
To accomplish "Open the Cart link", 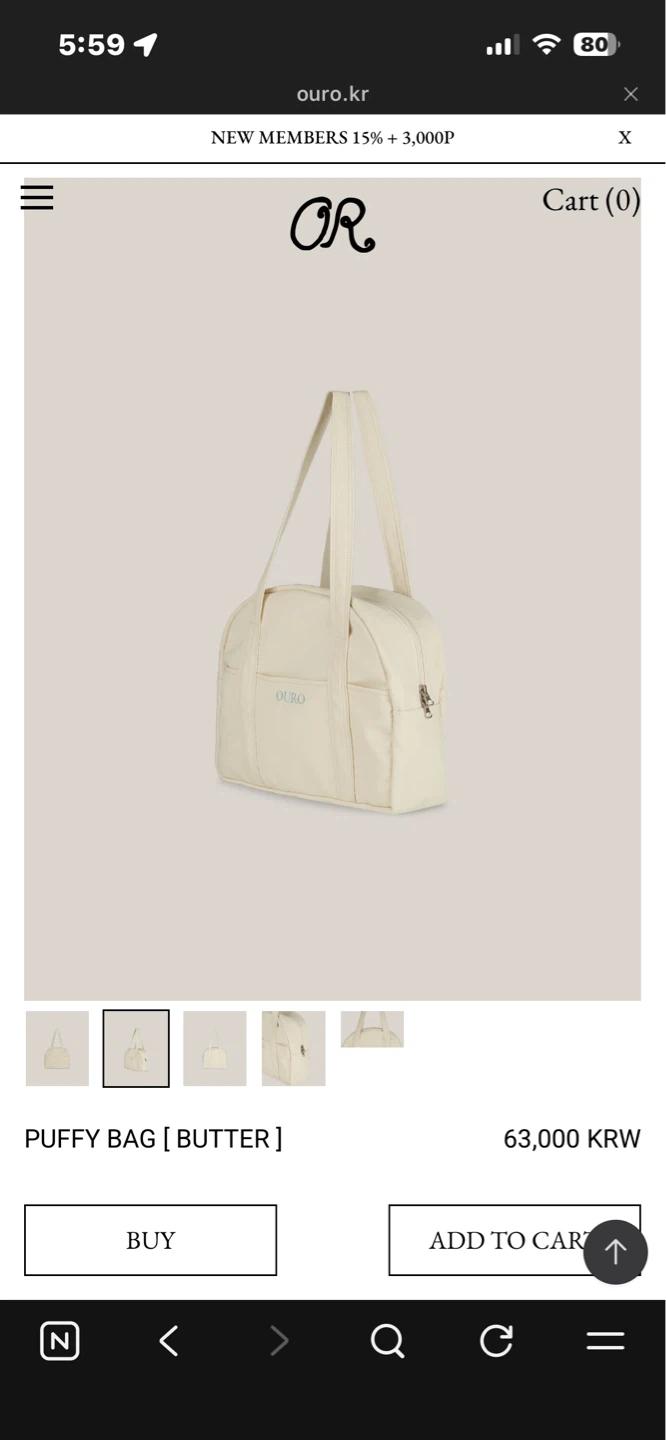I will pyautogui.click(x=591, y=200).
